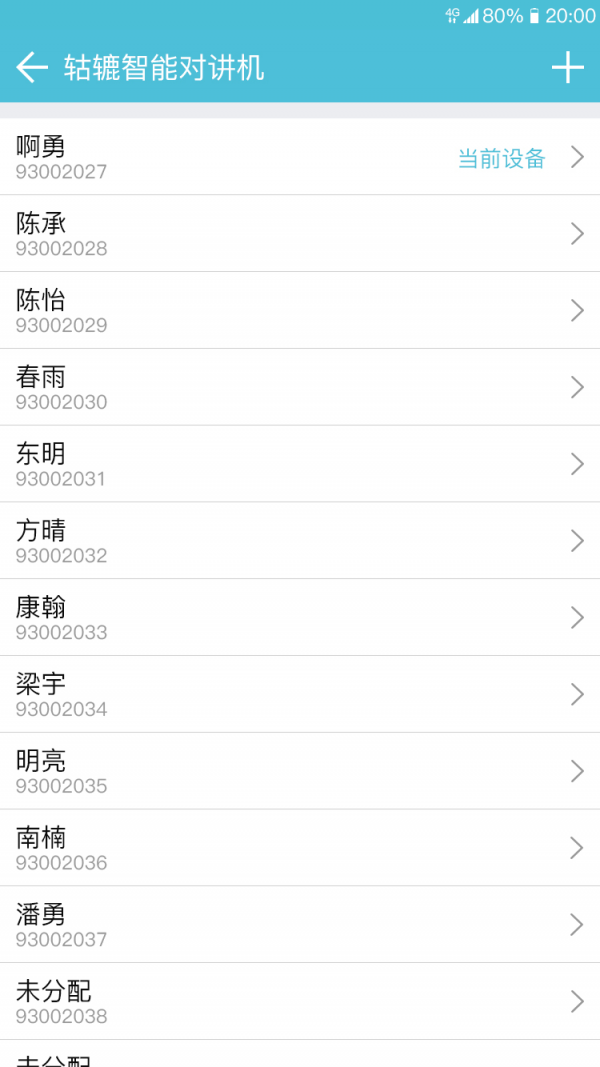Open device 春雨 93002030

click(300, 388)
